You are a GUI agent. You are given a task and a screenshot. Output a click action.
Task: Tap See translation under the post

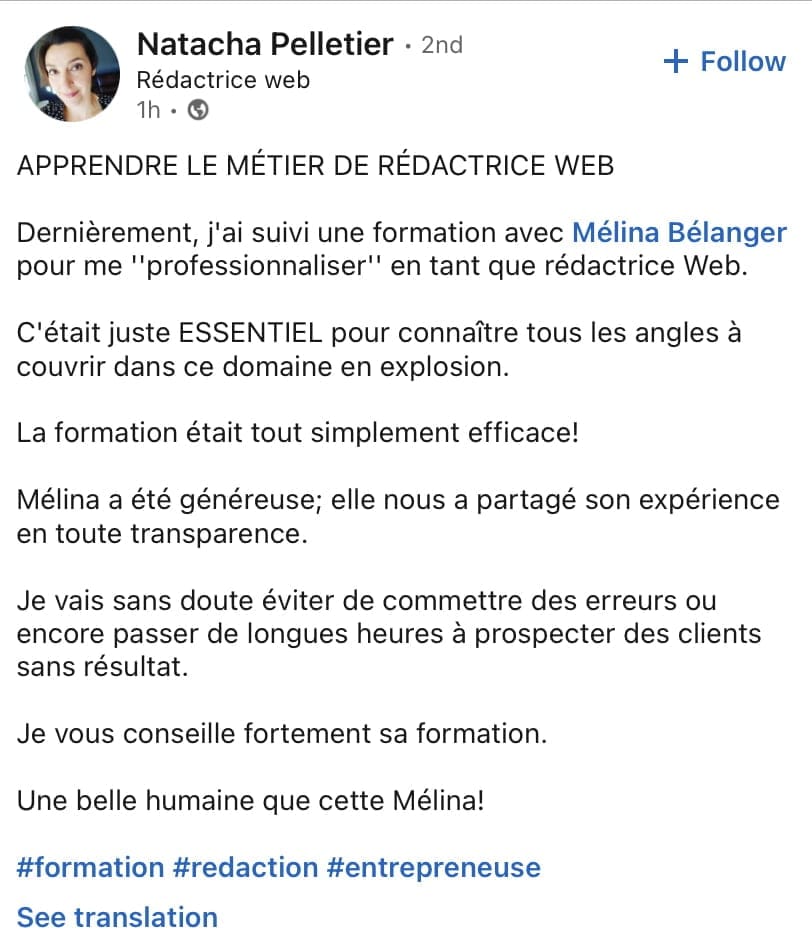tap(117, 917)
